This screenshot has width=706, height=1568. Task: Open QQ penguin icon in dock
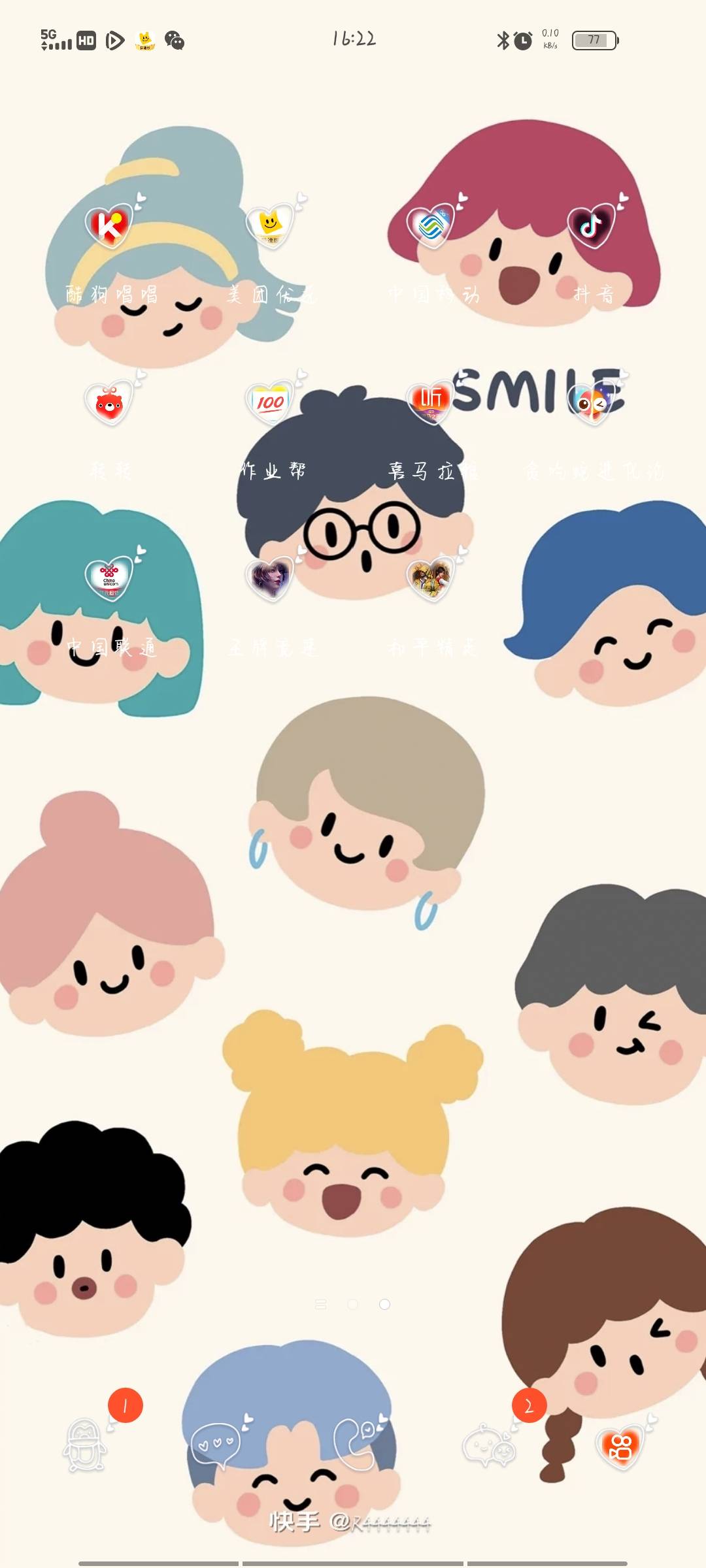(x=85, y=1445)
